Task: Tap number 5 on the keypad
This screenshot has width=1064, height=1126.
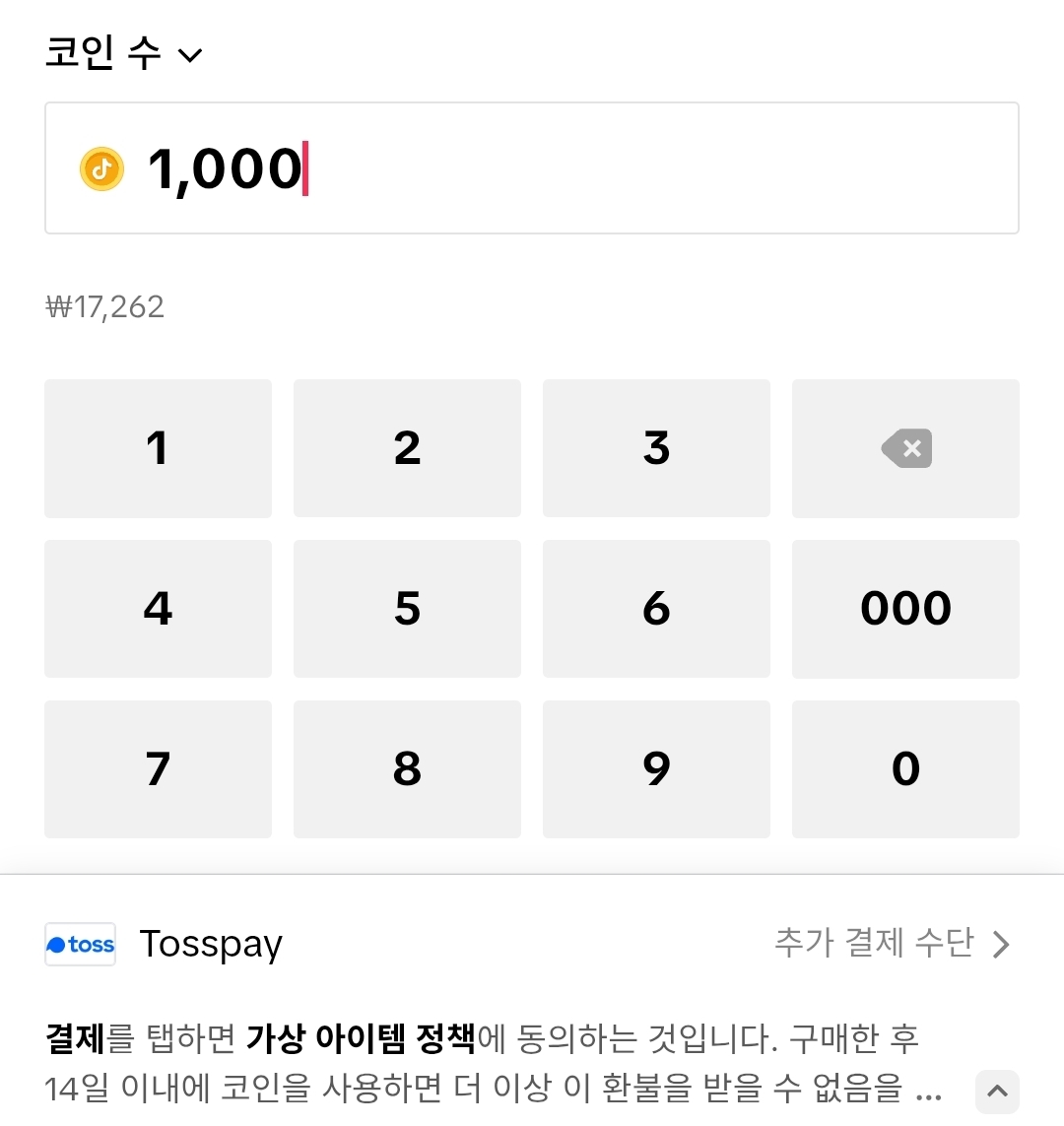Action: 407,609
